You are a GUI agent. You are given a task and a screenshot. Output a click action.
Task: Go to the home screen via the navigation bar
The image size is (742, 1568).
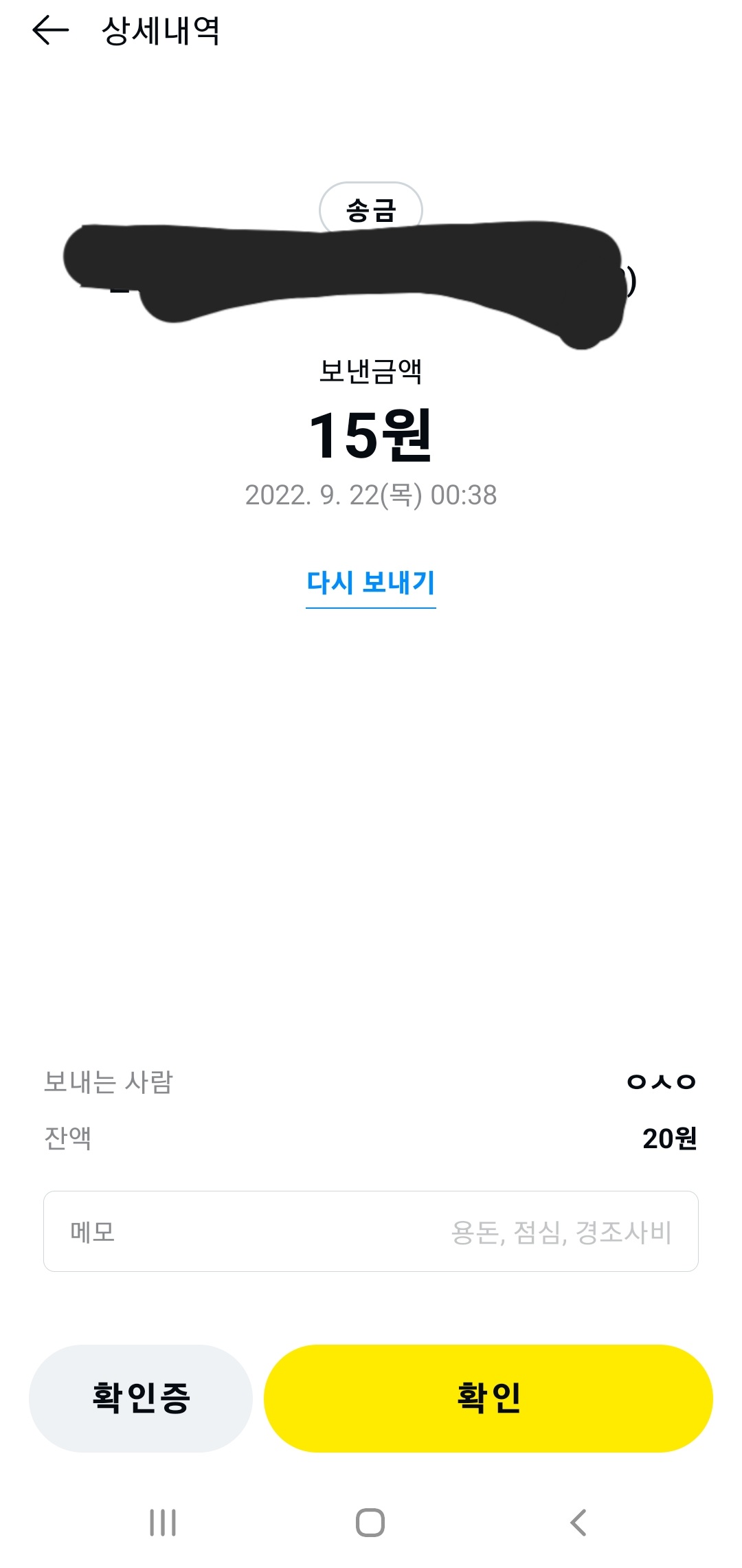[370, 1523]
